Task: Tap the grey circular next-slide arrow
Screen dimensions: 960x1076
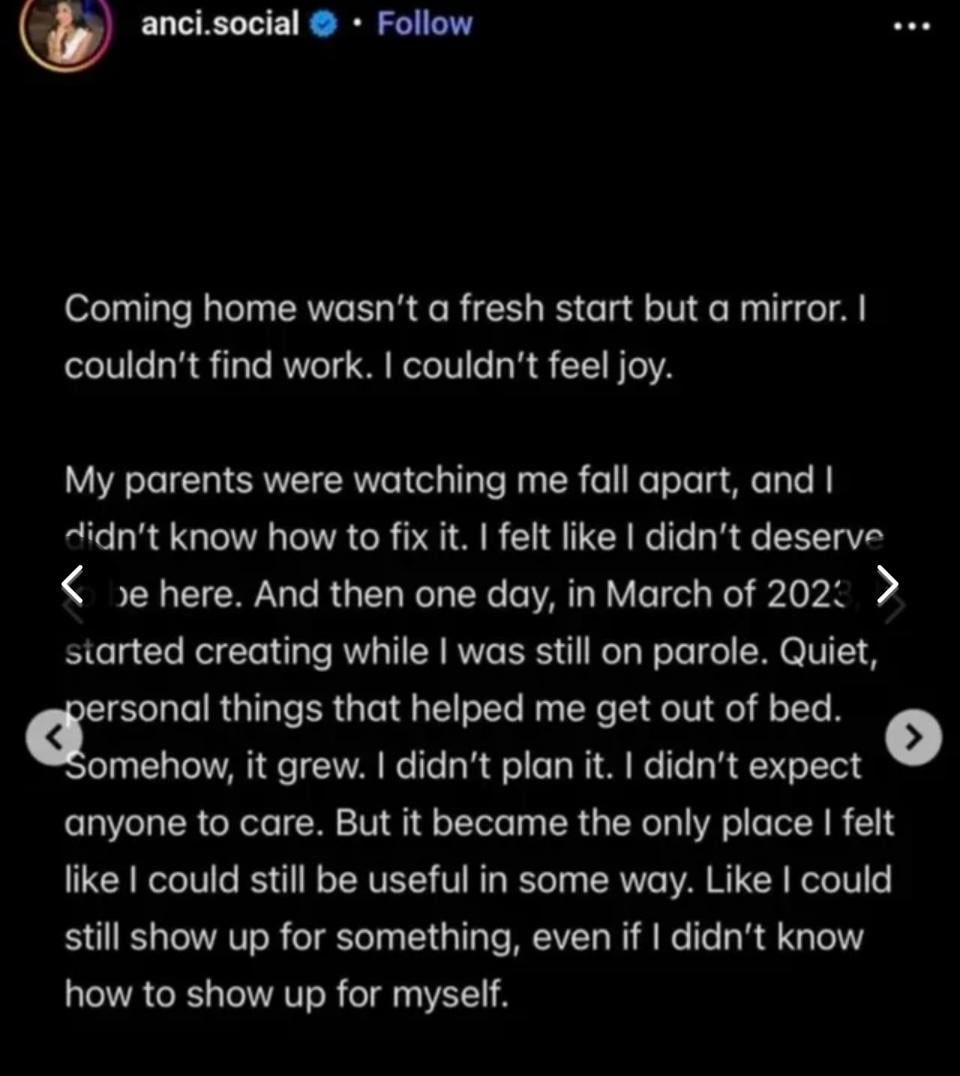Action: point(913,738)
